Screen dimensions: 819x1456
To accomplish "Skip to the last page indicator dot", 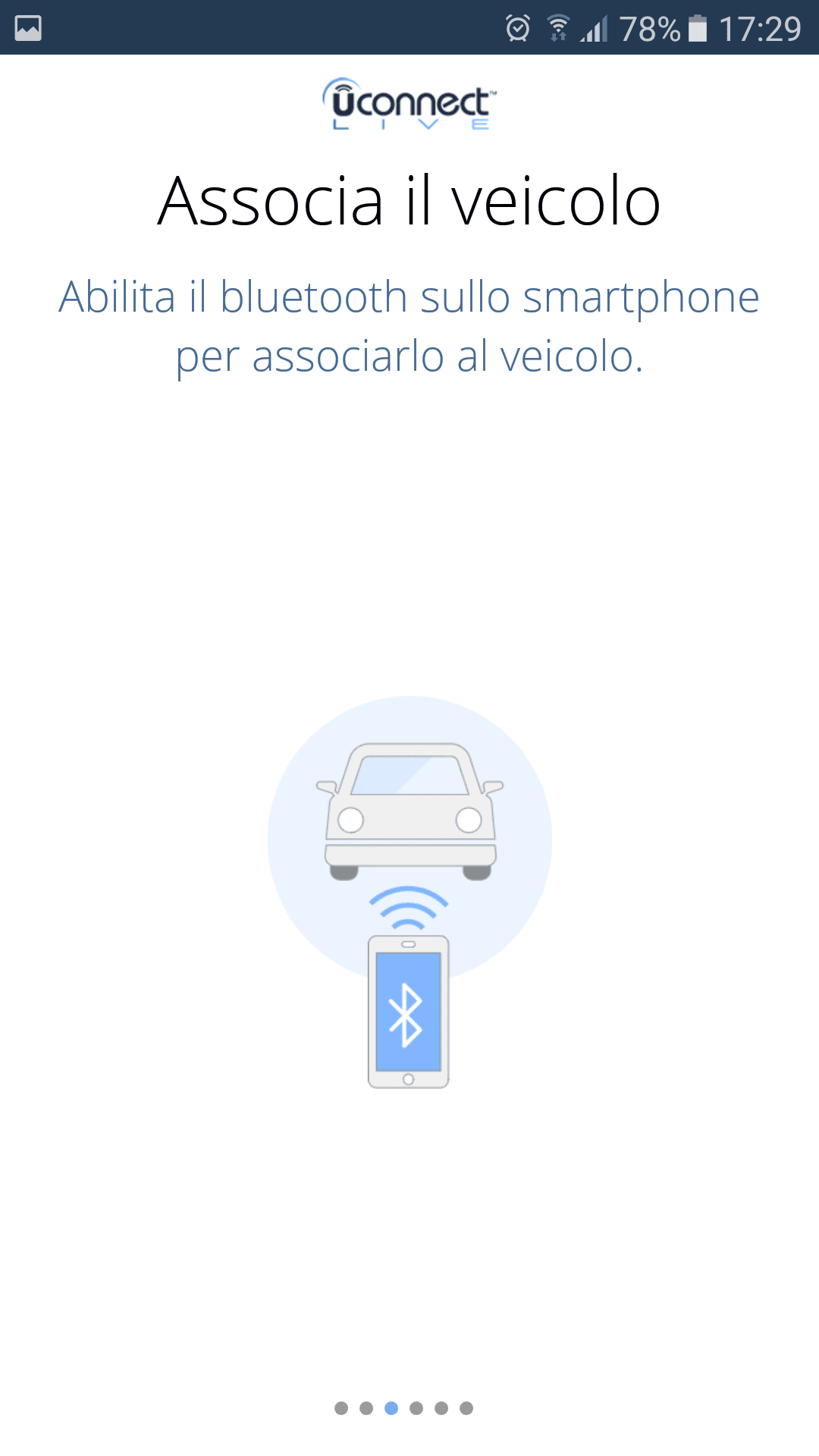I will click(466, 1408).
